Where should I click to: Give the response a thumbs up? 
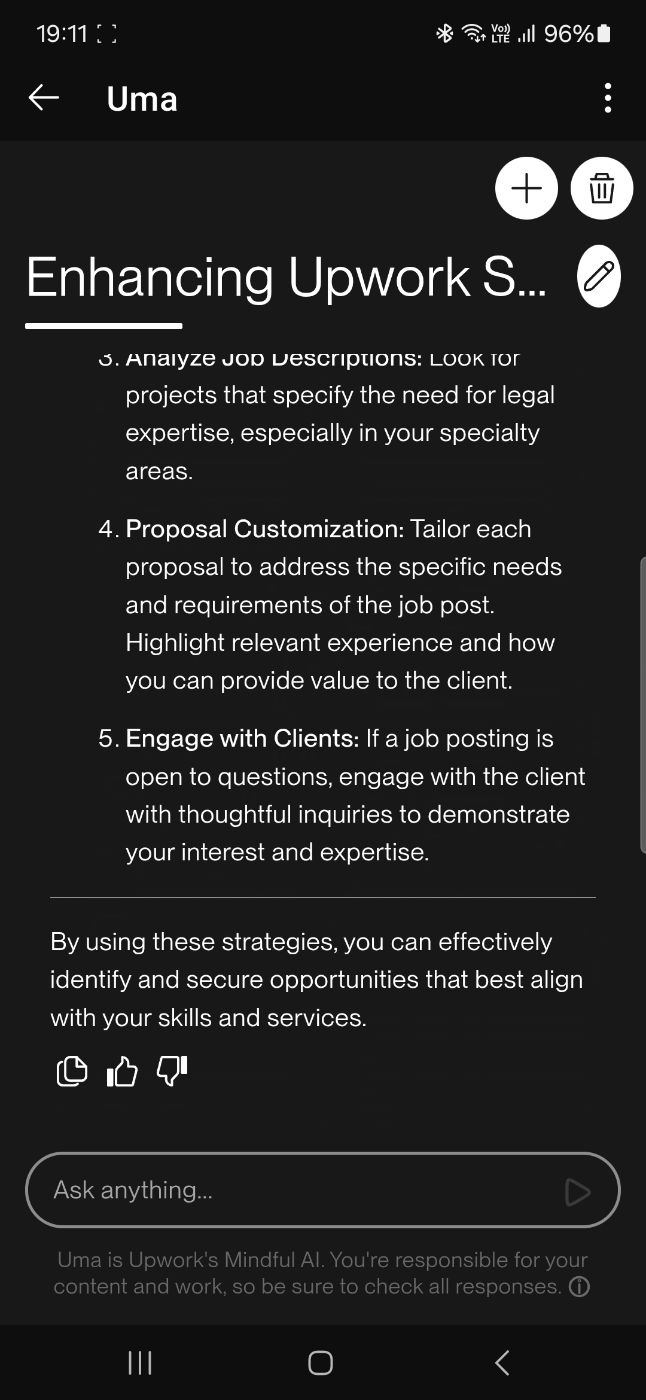(122, 1071)
